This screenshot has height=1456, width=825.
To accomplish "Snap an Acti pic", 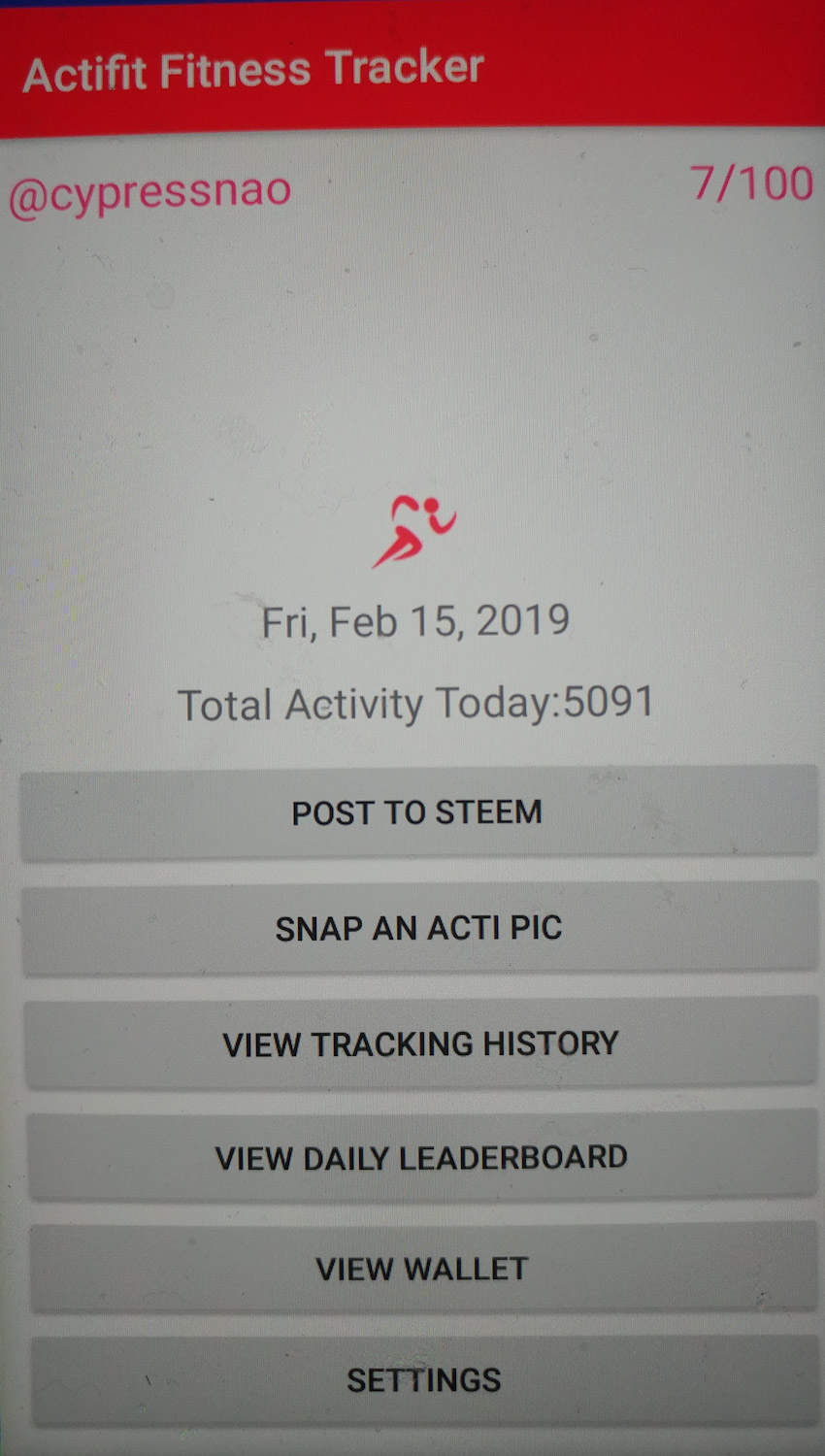I will [x=419, y=928].
